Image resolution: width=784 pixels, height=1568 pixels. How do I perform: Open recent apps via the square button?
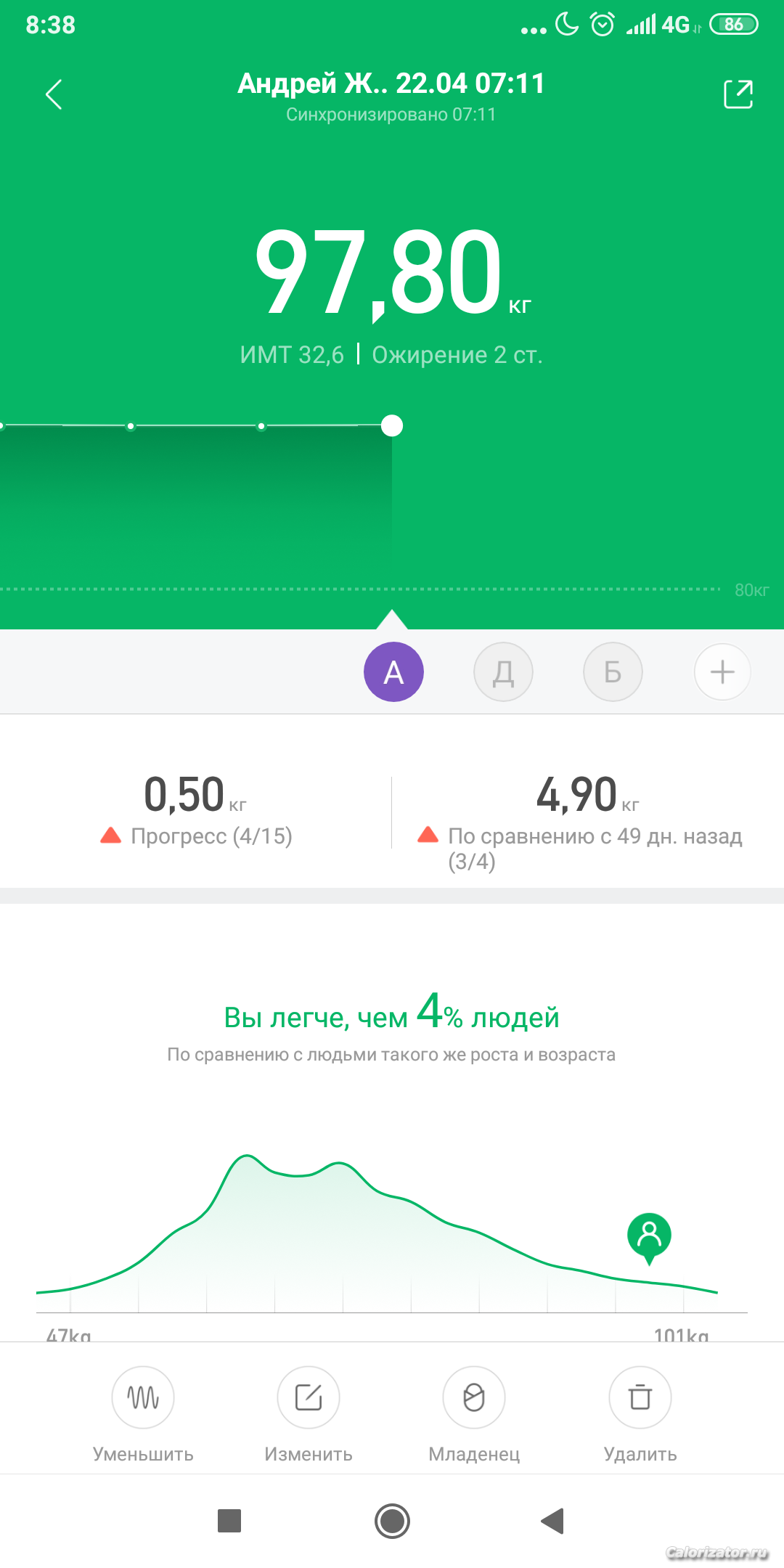[229, 1521]
